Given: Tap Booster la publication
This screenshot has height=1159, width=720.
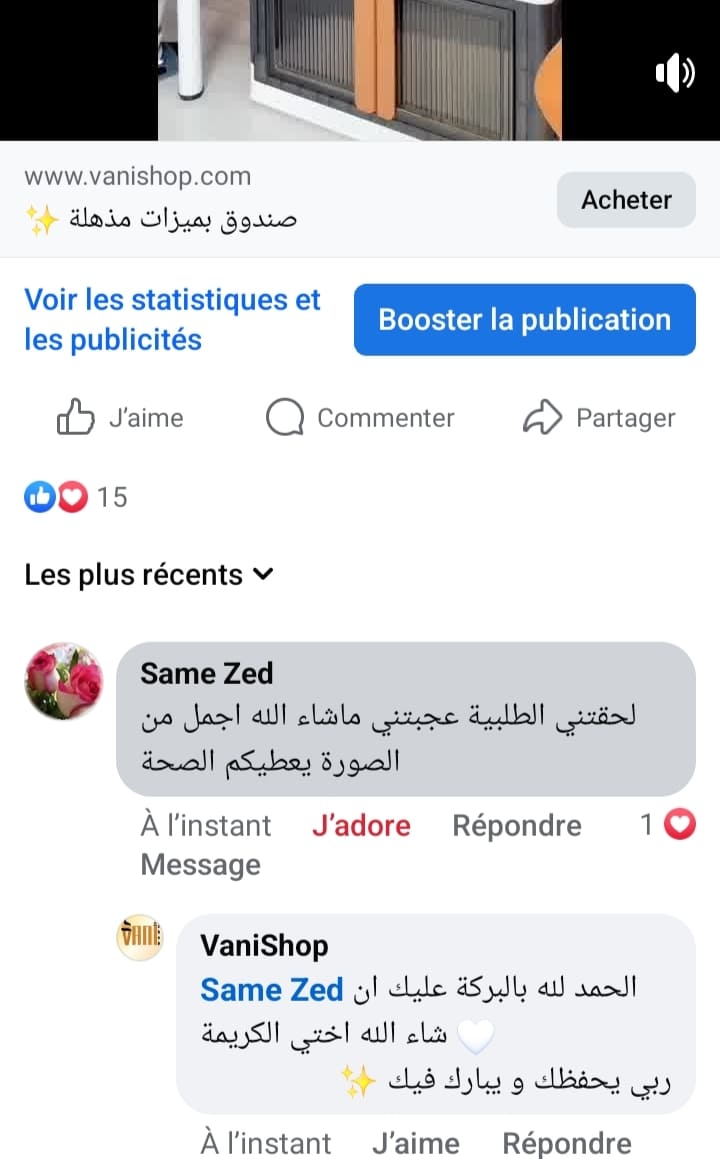Looking at the screenshot, I should point(524,320).
